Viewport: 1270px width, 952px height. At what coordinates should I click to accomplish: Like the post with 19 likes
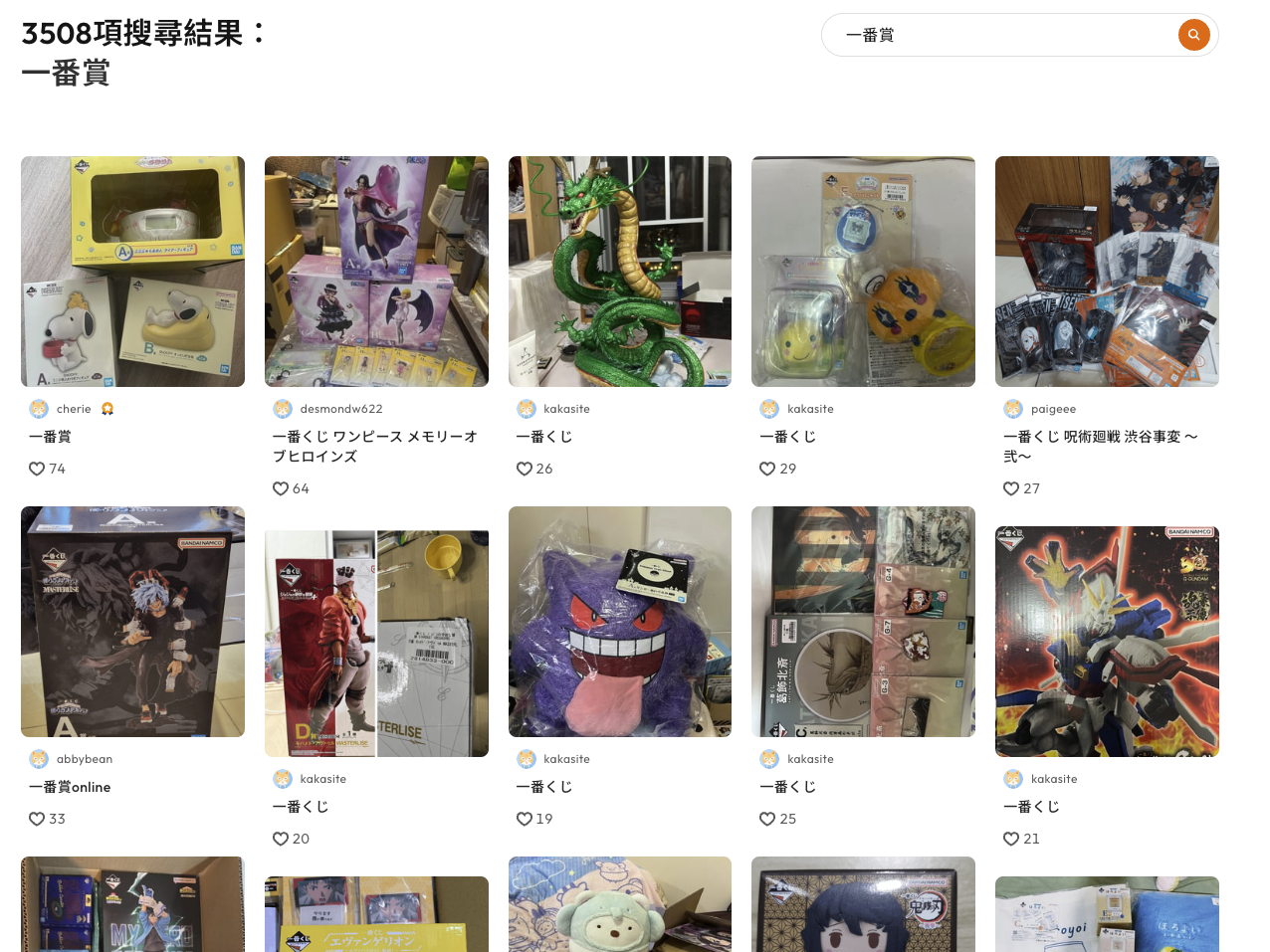(x=525, y=819)
